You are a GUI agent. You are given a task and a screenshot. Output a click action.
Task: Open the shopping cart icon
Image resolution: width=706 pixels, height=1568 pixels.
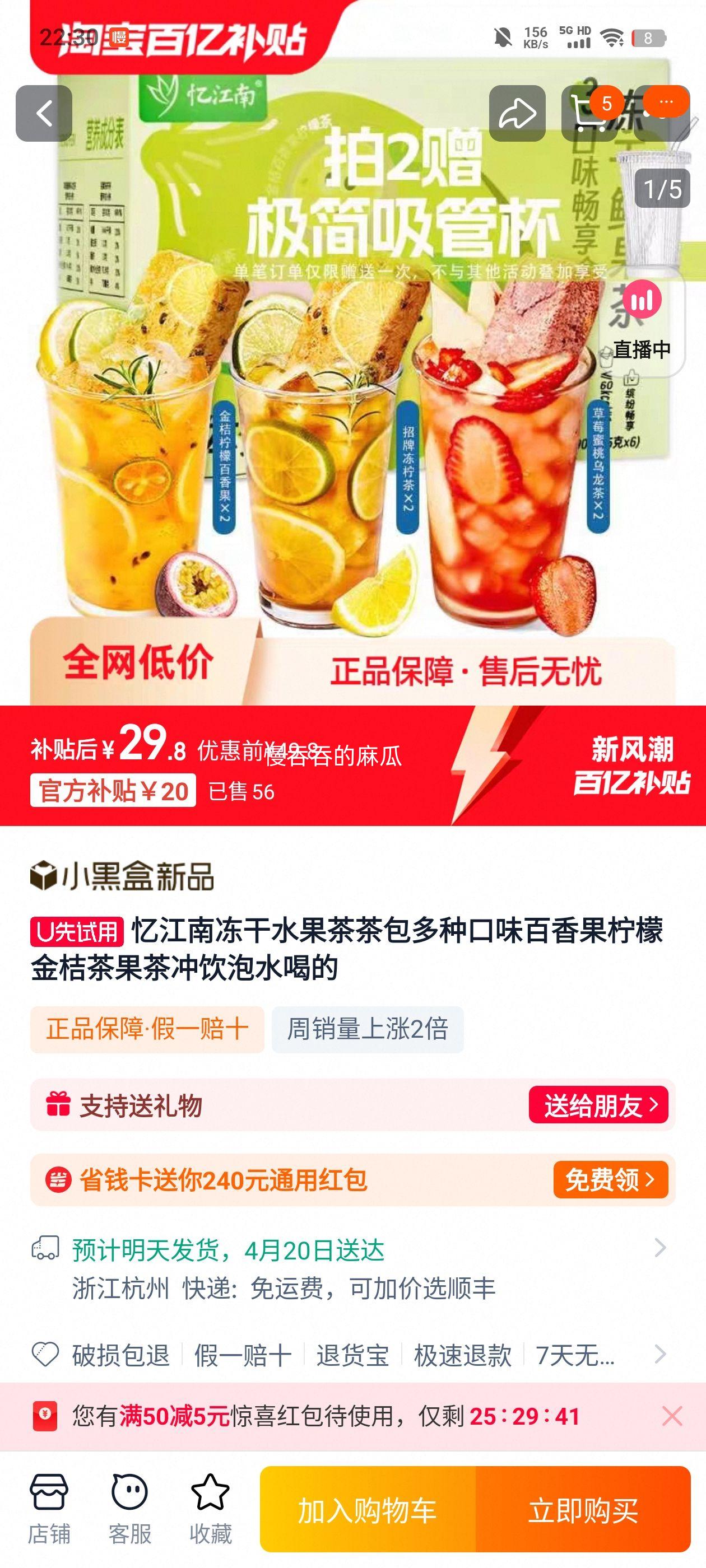588,113
